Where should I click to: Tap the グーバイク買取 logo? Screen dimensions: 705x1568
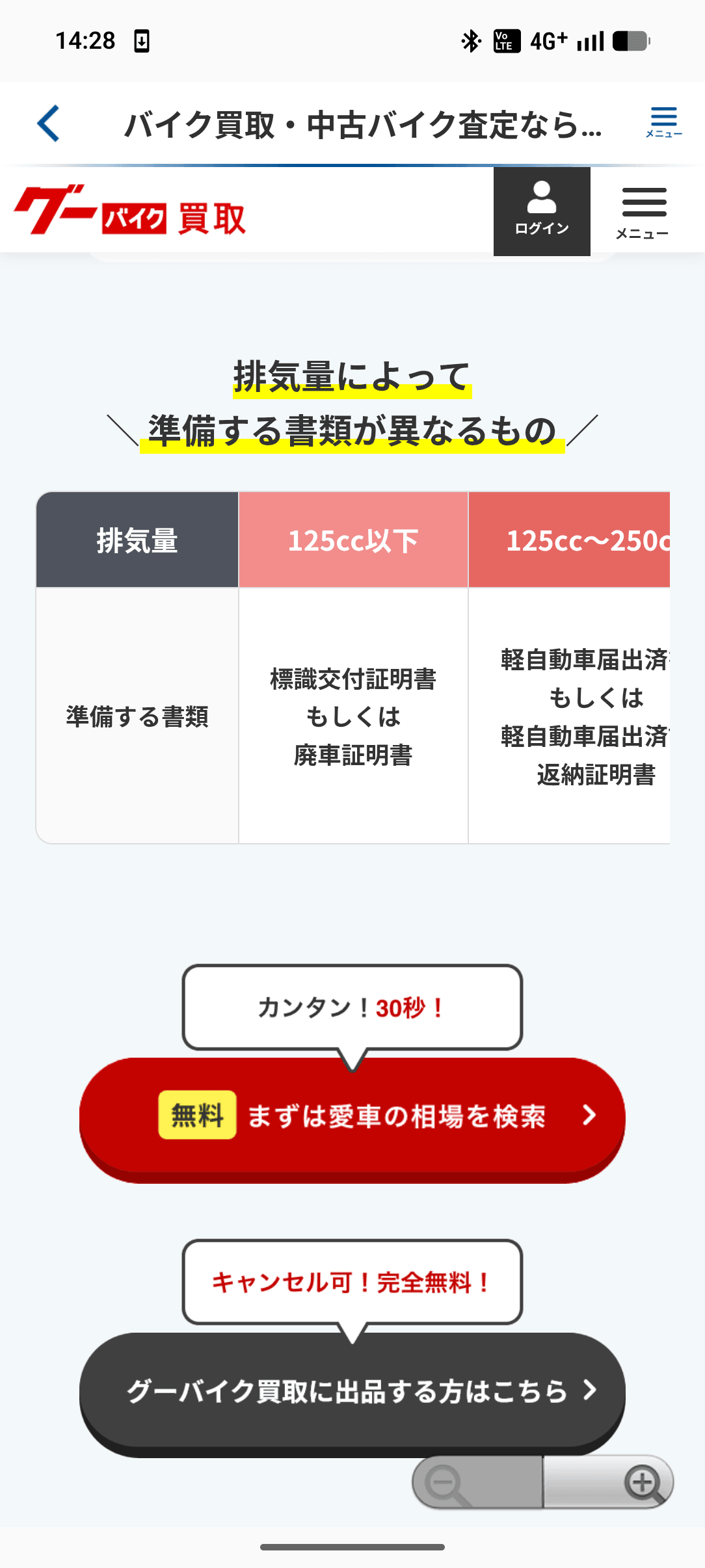130,211
